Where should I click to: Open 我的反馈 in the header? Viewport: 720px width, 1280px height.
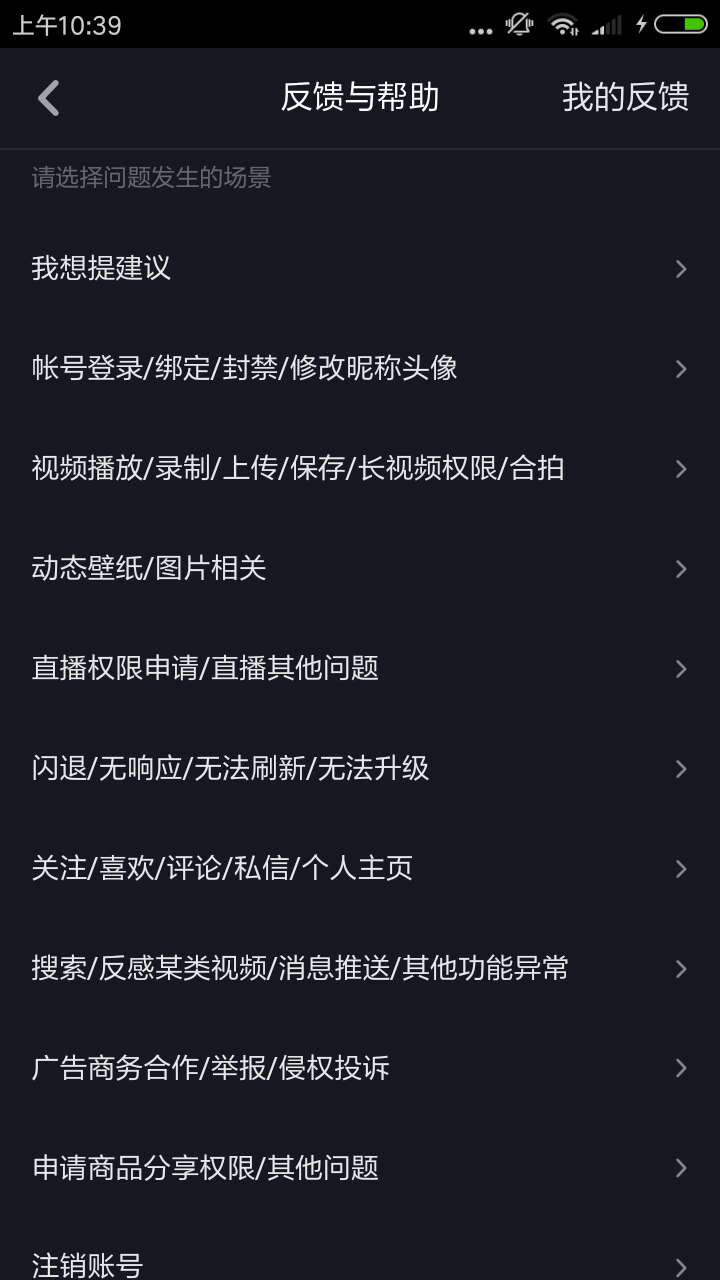tap(625, 98)
